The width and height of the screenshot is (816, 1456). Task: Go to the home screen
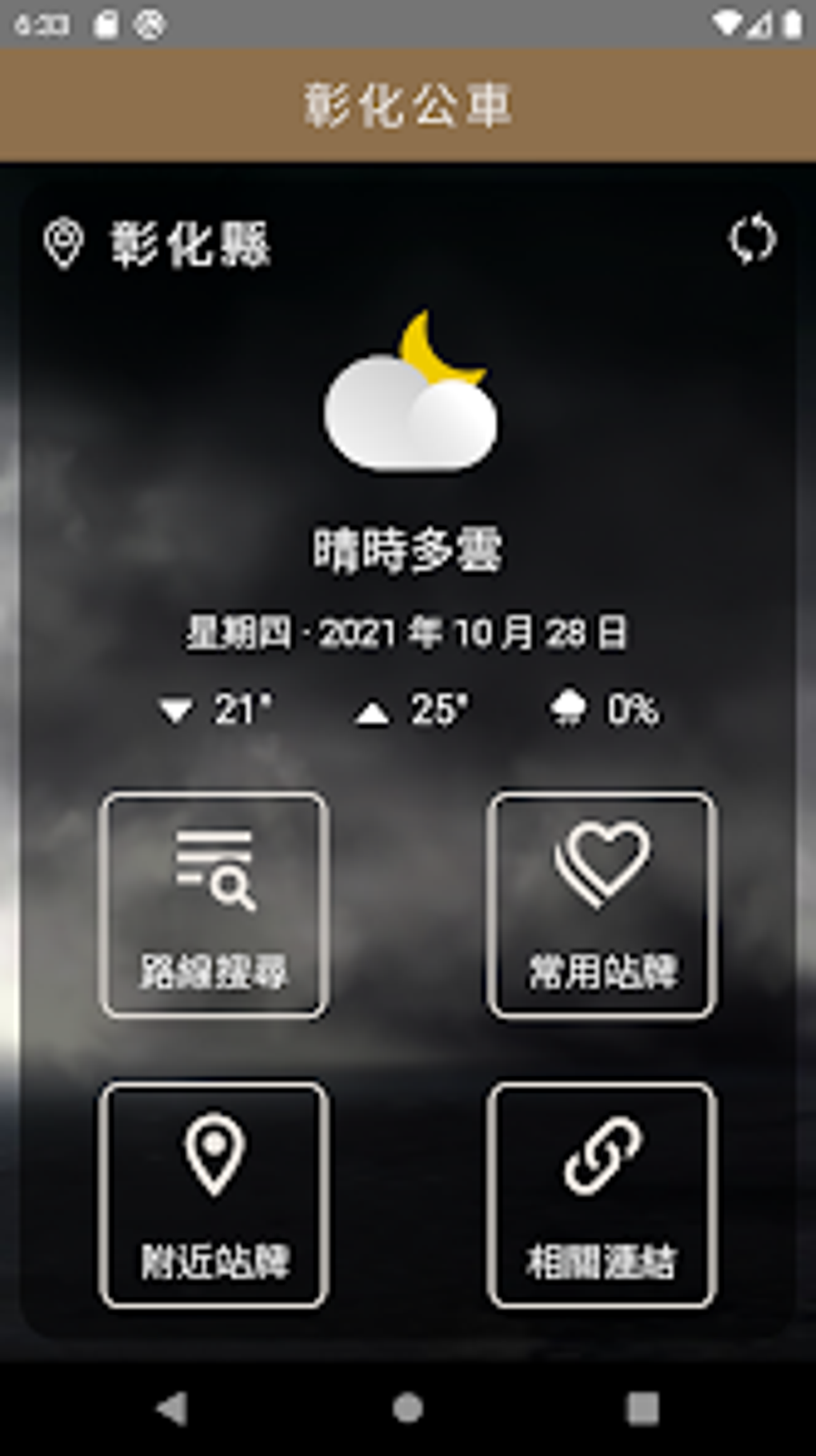click(408, 1408)
